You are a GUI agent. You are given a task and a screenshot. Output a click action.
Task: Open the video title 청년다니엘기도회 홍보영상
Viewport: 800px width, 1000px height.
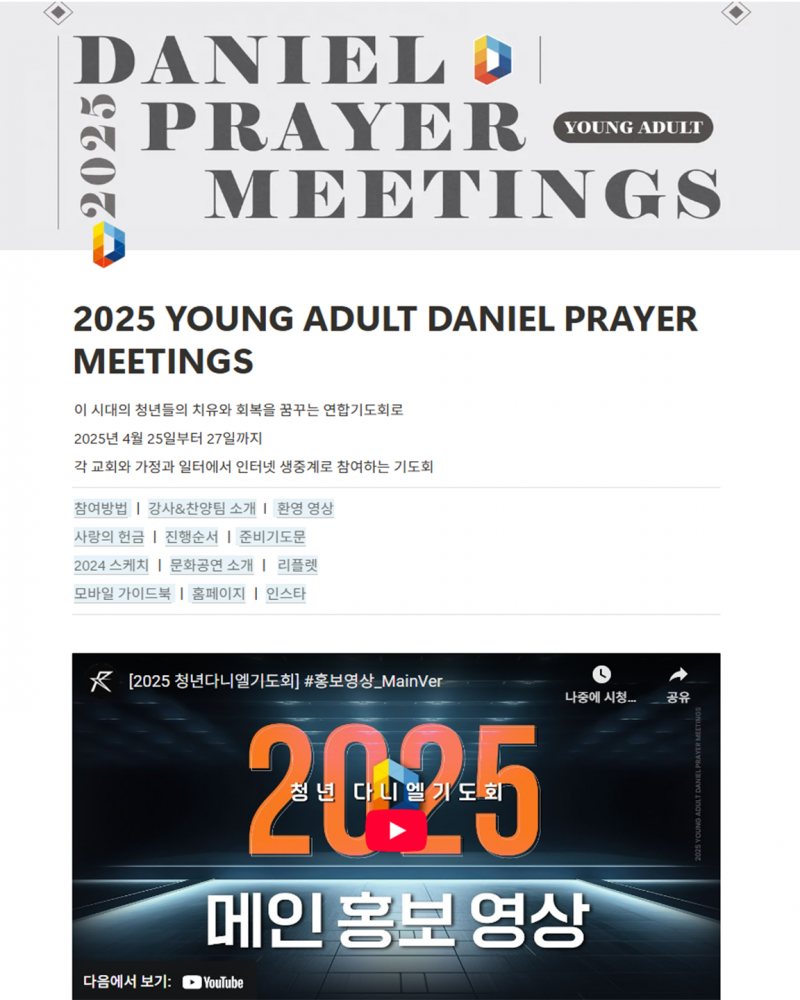(x=285, y=681)
